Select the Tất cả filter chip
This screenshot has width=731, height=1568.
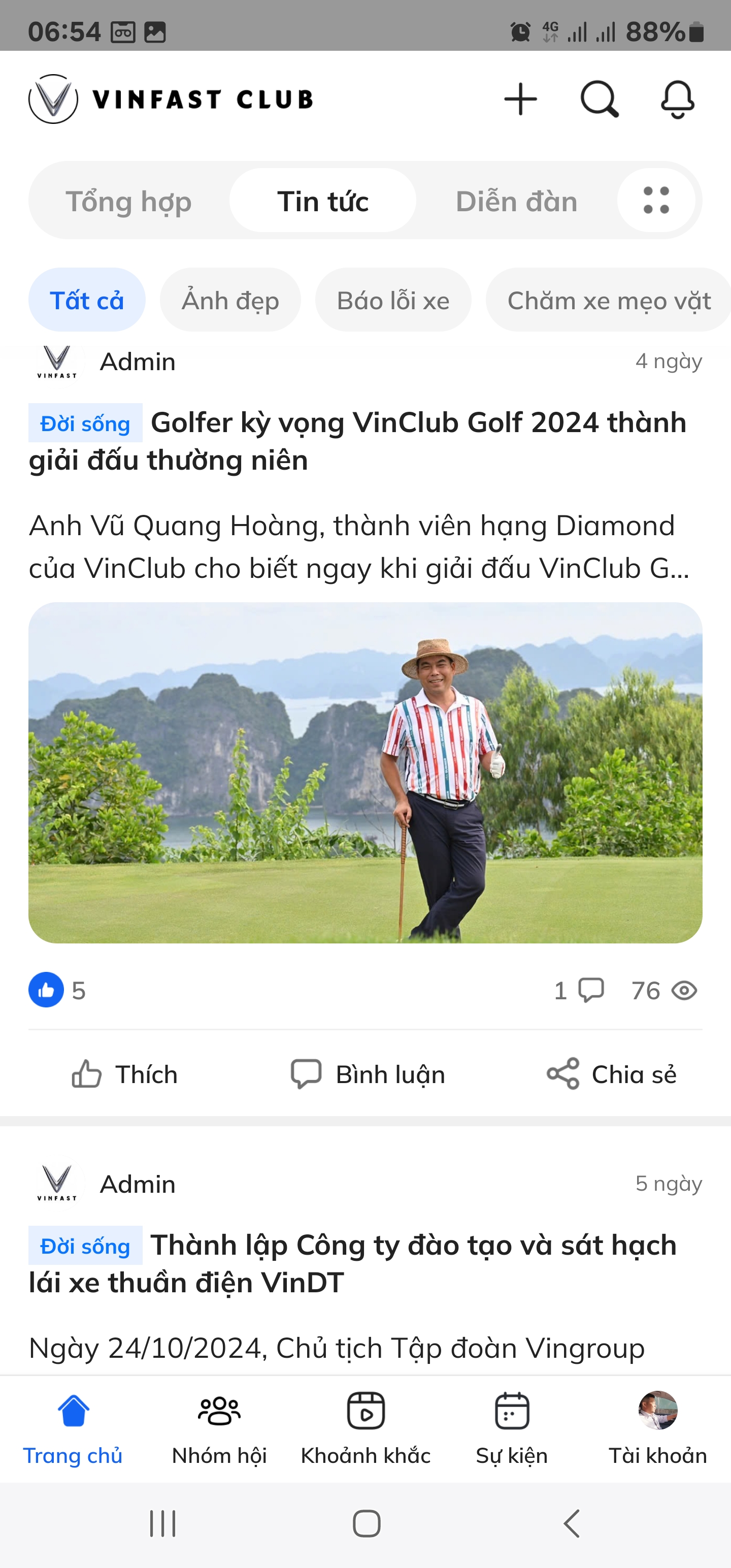point(87,300)
